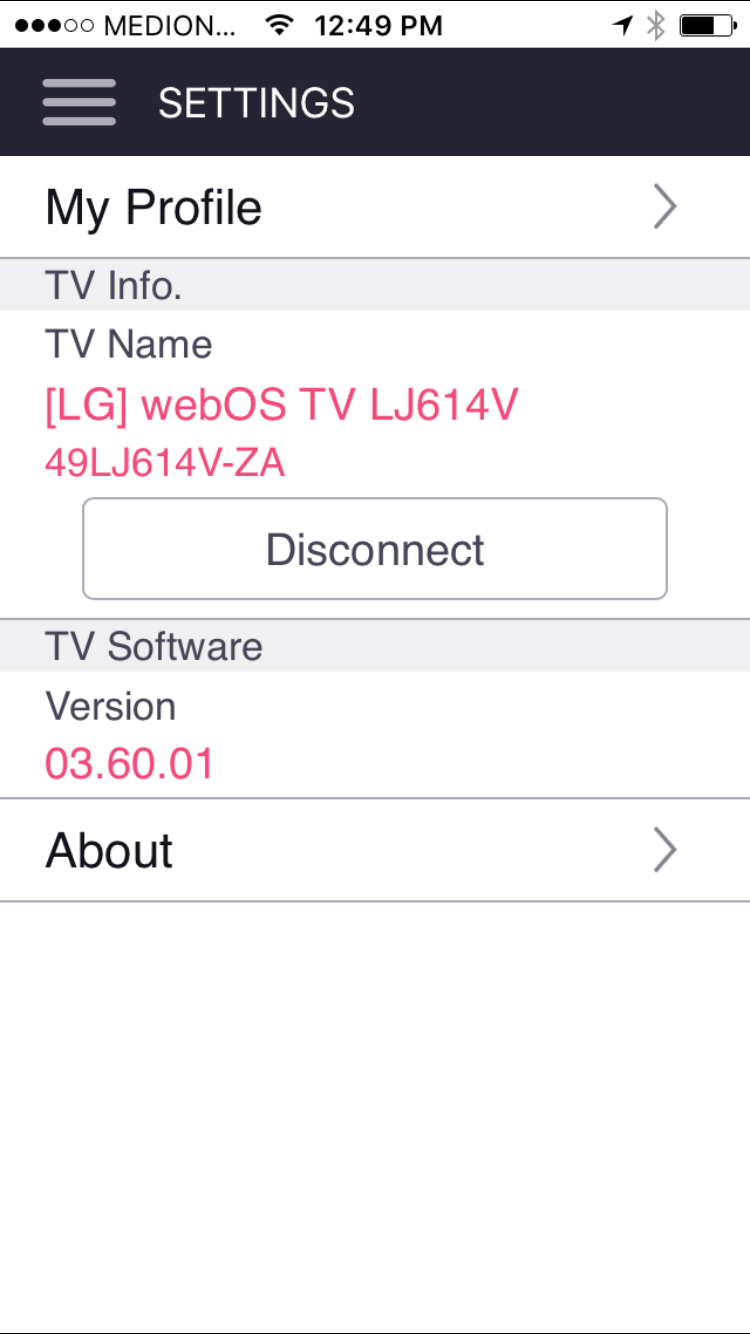Tap the Disconnect button

[x=375, y=549]
